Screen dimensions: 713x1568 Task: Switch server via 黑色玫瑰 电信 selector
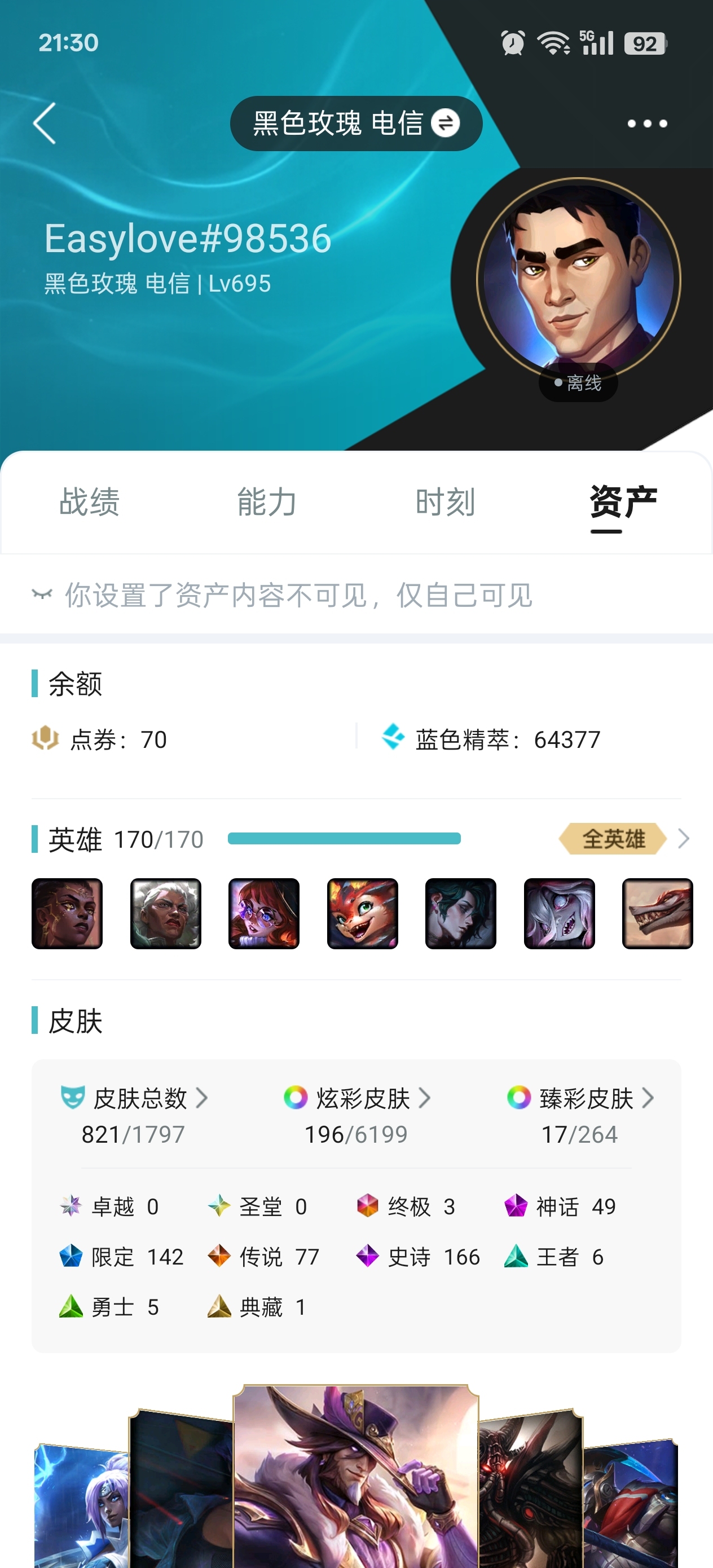point(356,124)
